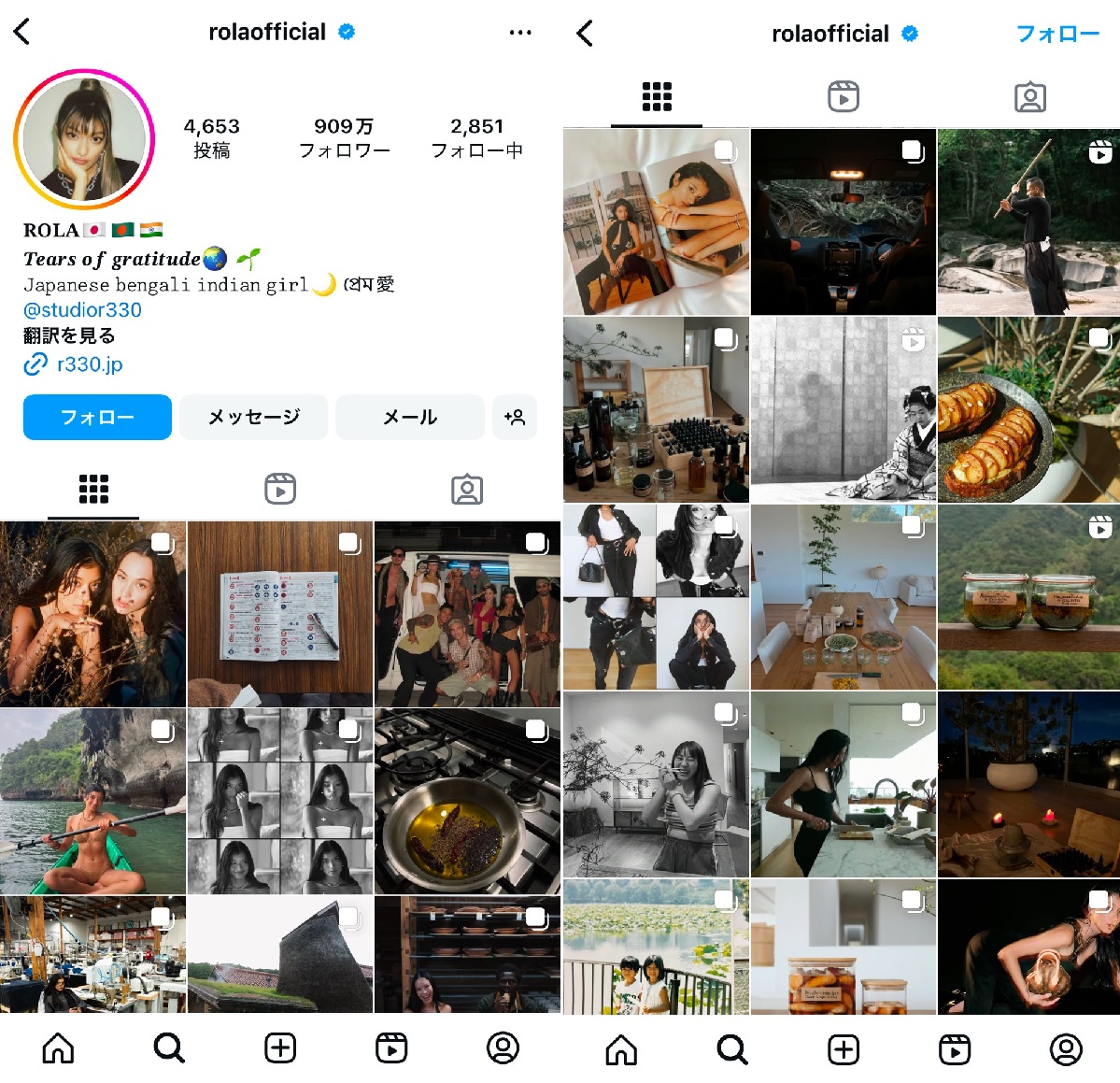The height and width of the screenshot is (1083, 1120).
Task: Open the 909万 フォロワー followers list
Action: tap(344, 137)
